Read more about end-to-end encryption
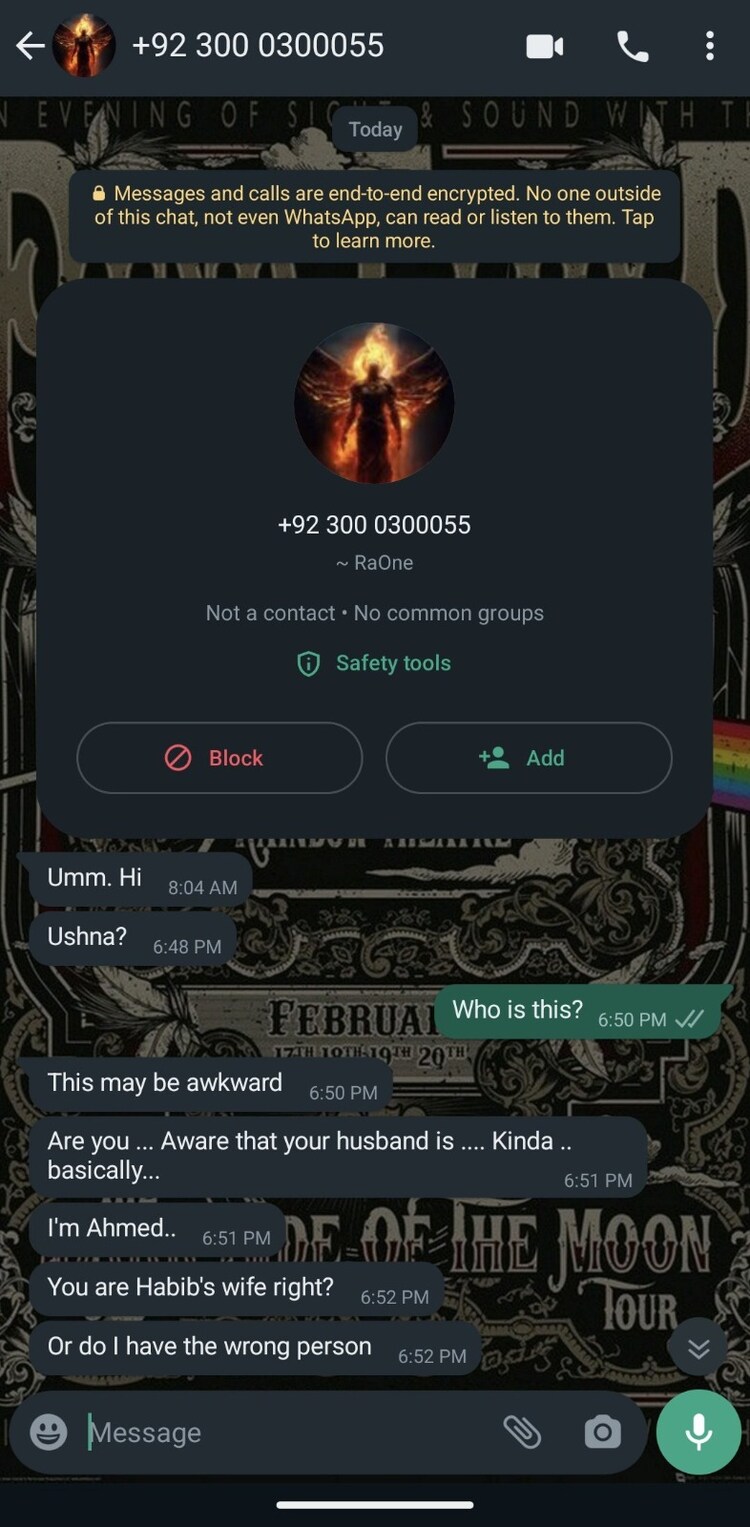Image resolution: width=750 pixels, height=1527 pixels. [374, 217]
